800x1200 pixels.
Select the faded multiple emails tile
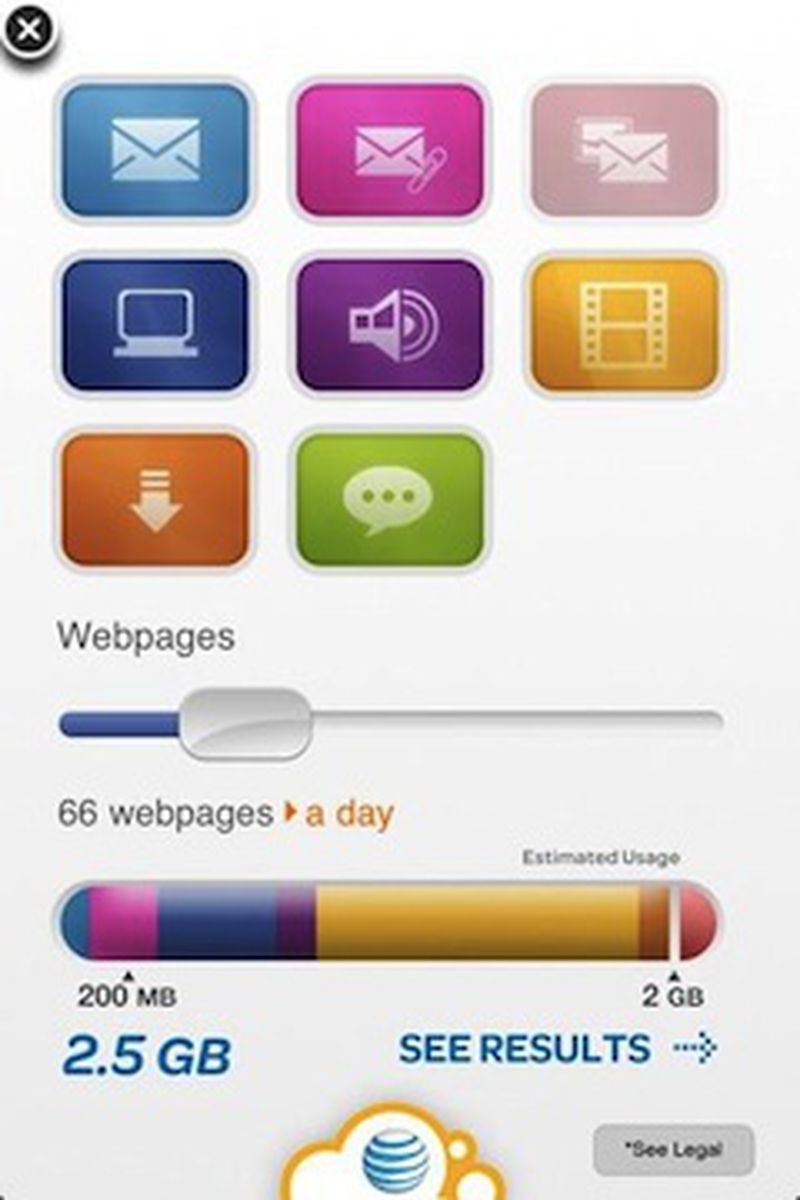[625, 150]
